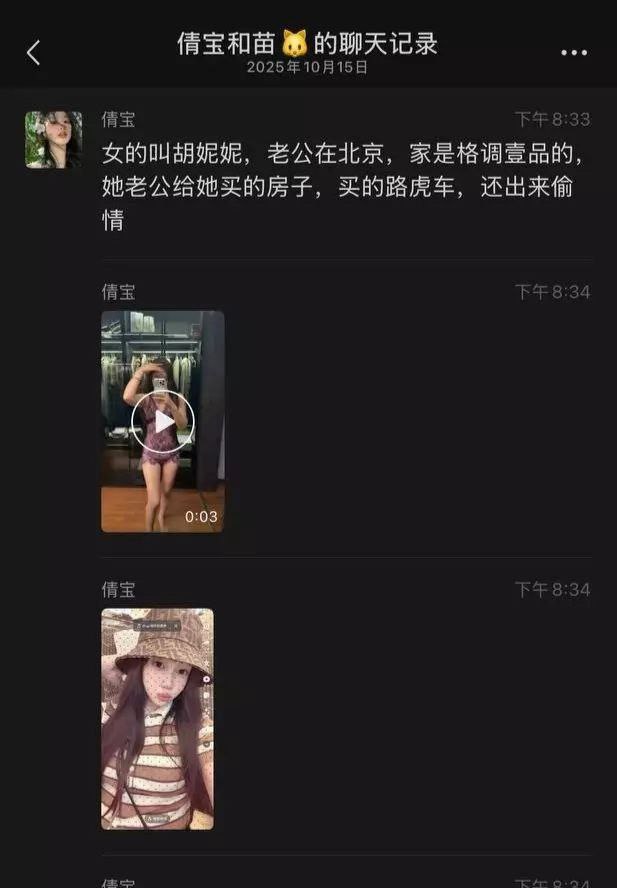Play the 0:03 video message
The height and width of the screenshot is (888, 617).
pyautogui.click(x=162, y=421)
